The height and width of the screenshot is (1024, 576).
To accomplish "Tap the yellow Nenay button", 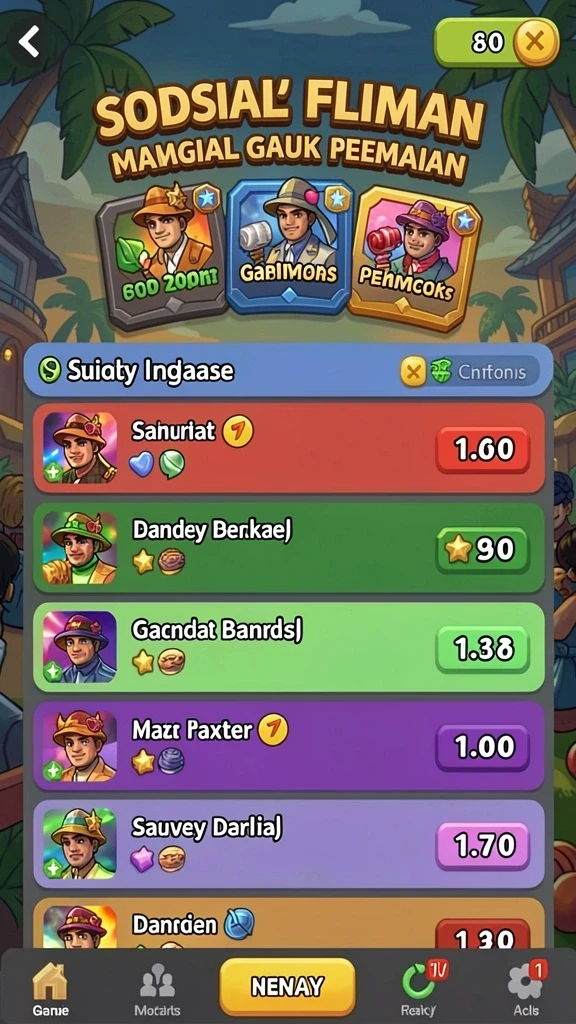I will point(287,987).
